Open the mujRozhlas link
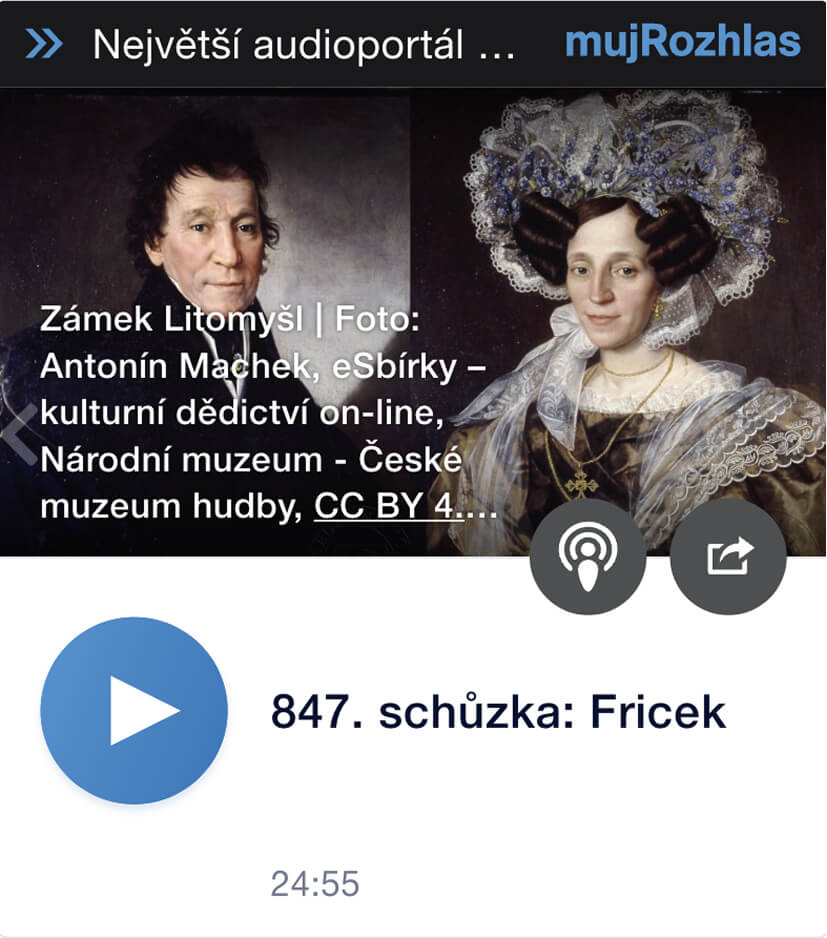This screenshot has width=827, height=938. pos(682,43)
